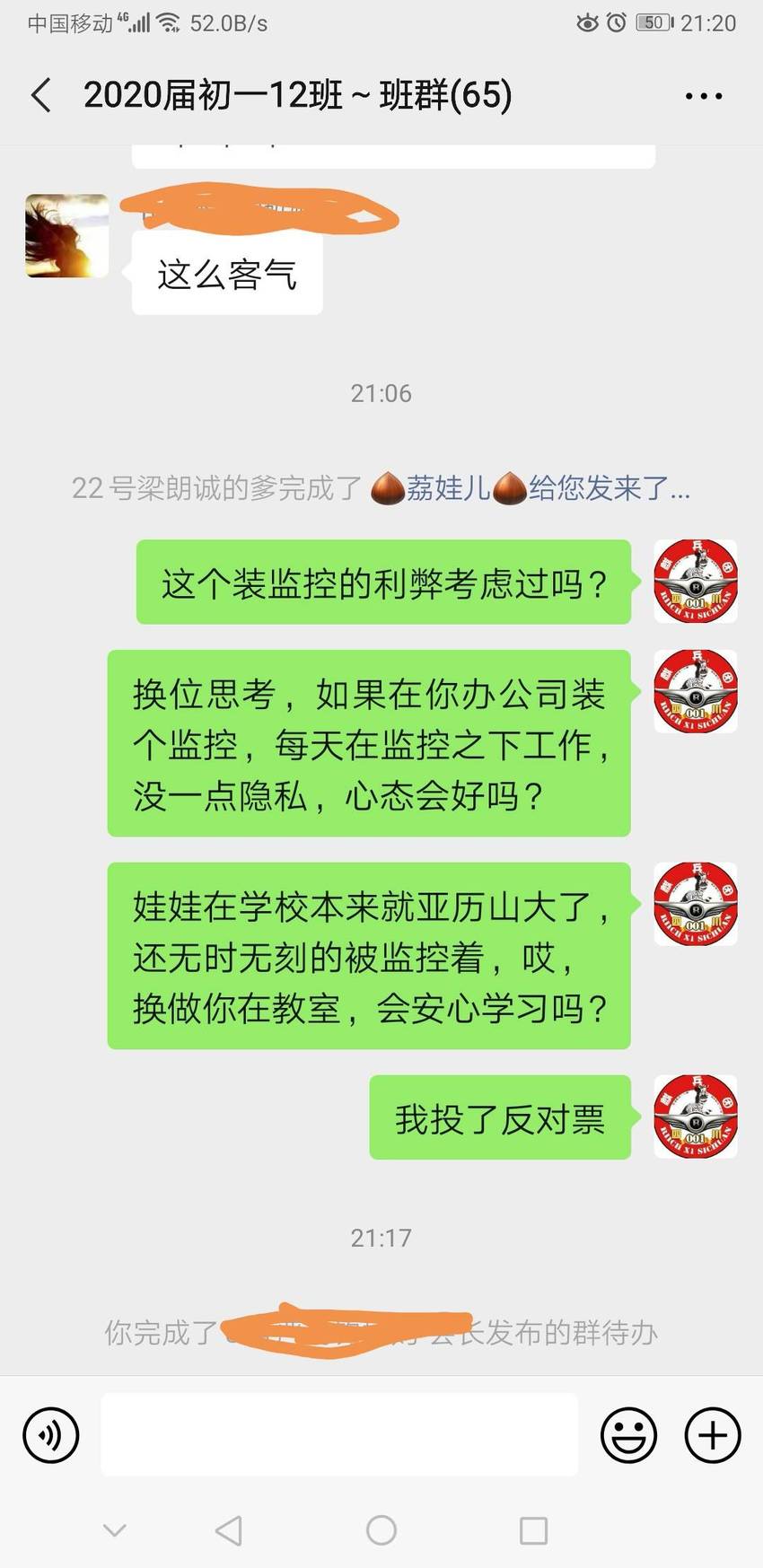763x1568 pixels.
Task: Go back from the class group chat
Action: 41,95
